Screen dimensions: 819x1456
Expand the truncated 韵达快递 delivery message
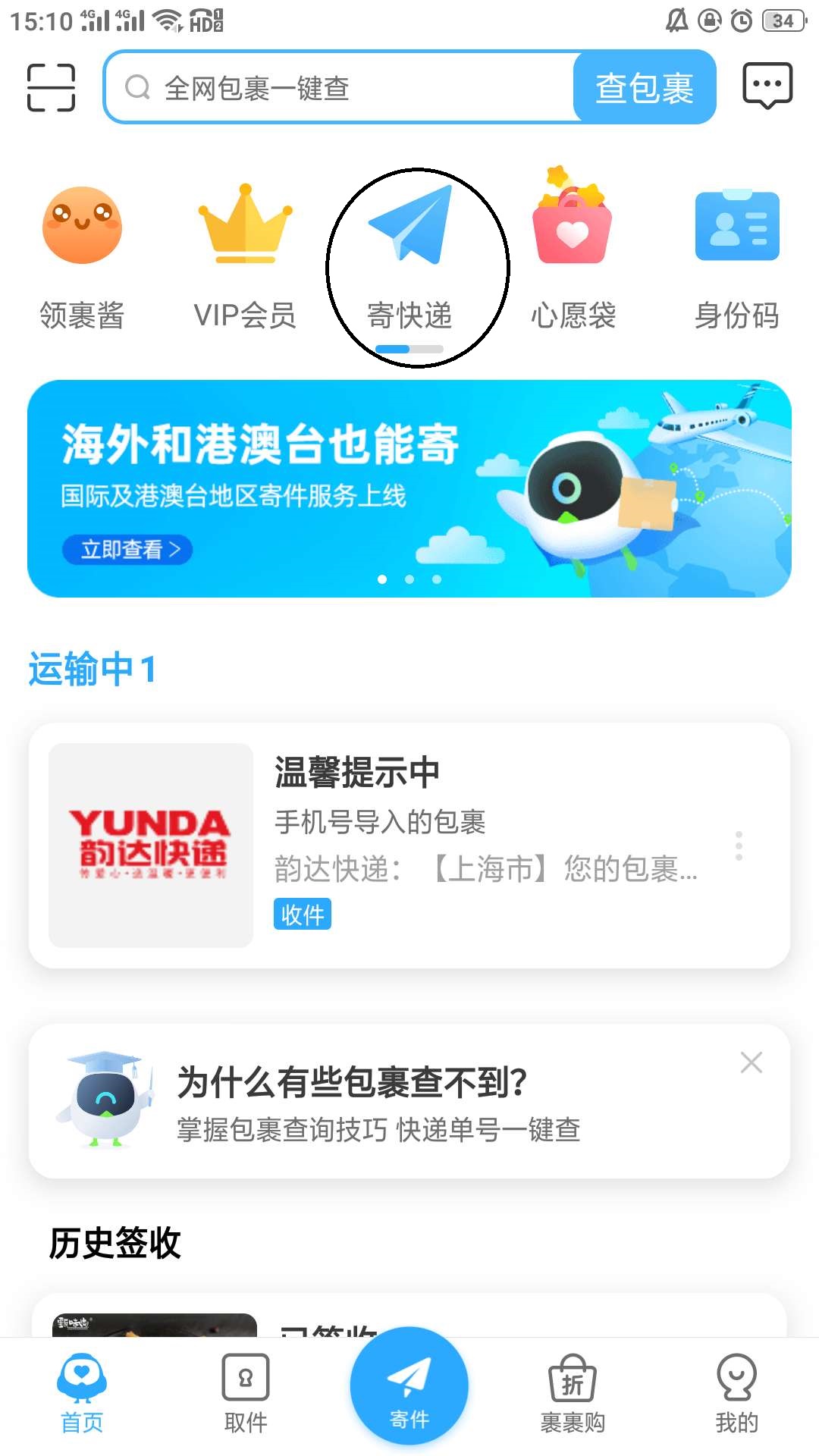[485, 871]
